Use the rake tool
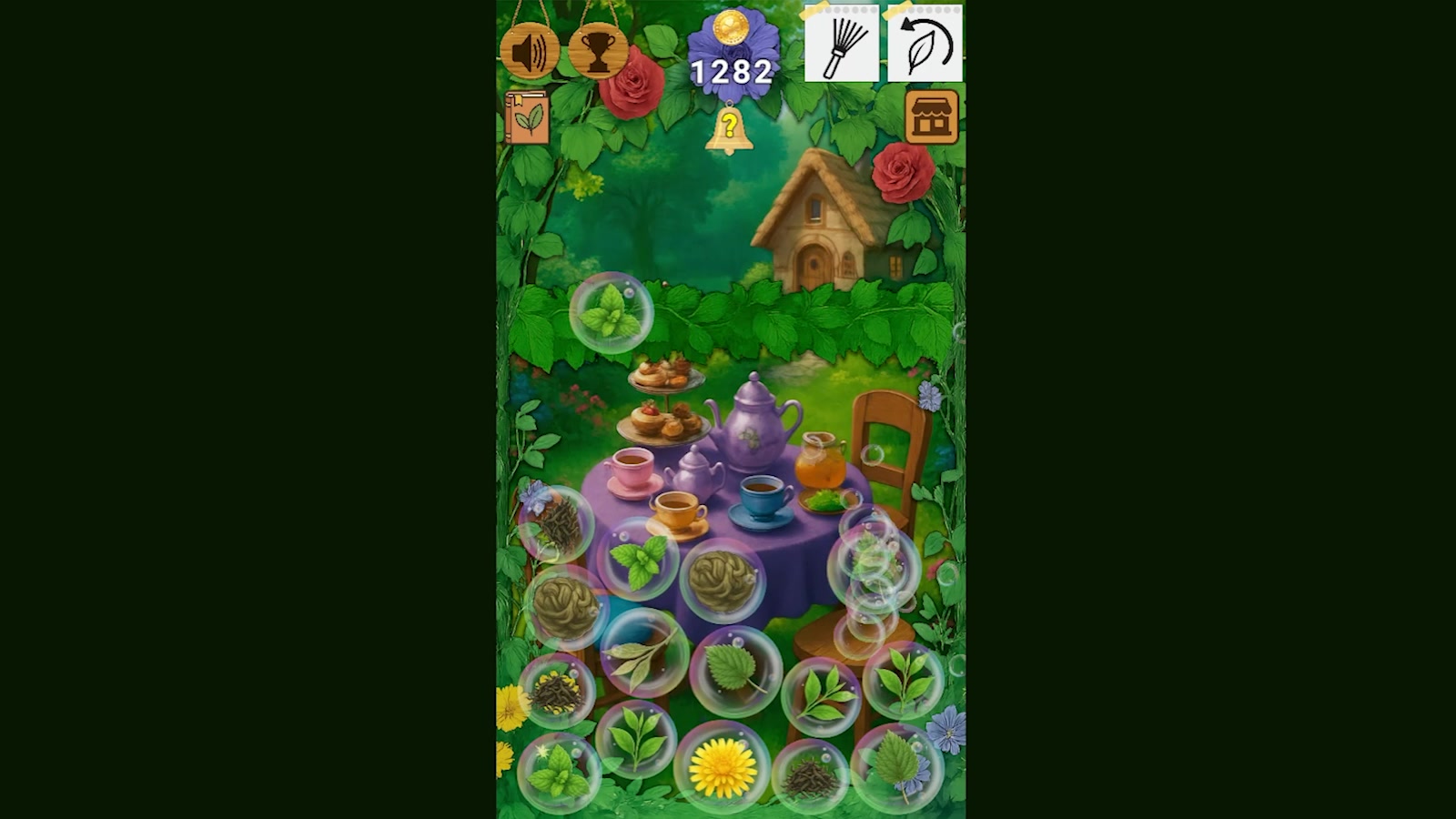 pos(841,45)
